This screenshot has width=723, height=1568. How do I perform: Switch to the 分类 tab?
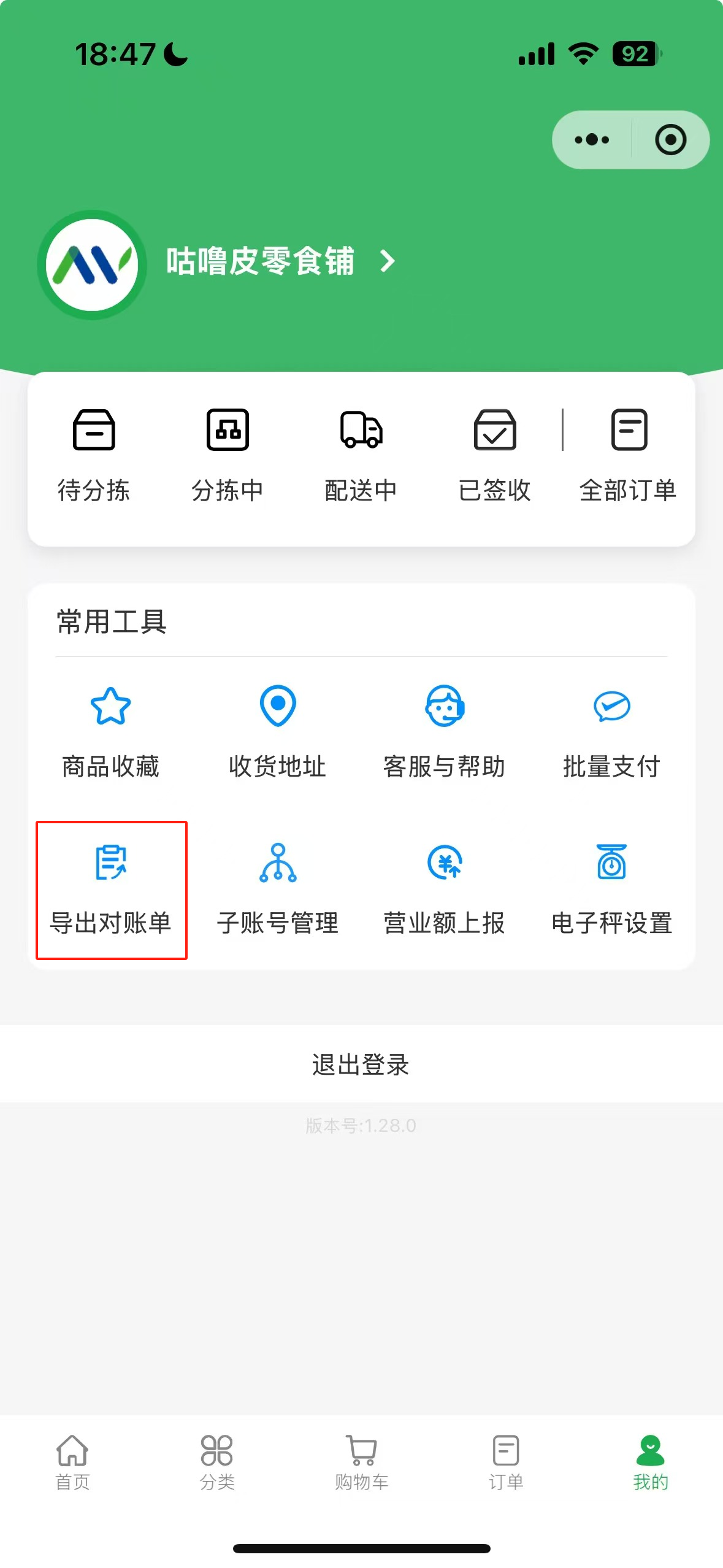point(217,1463)
